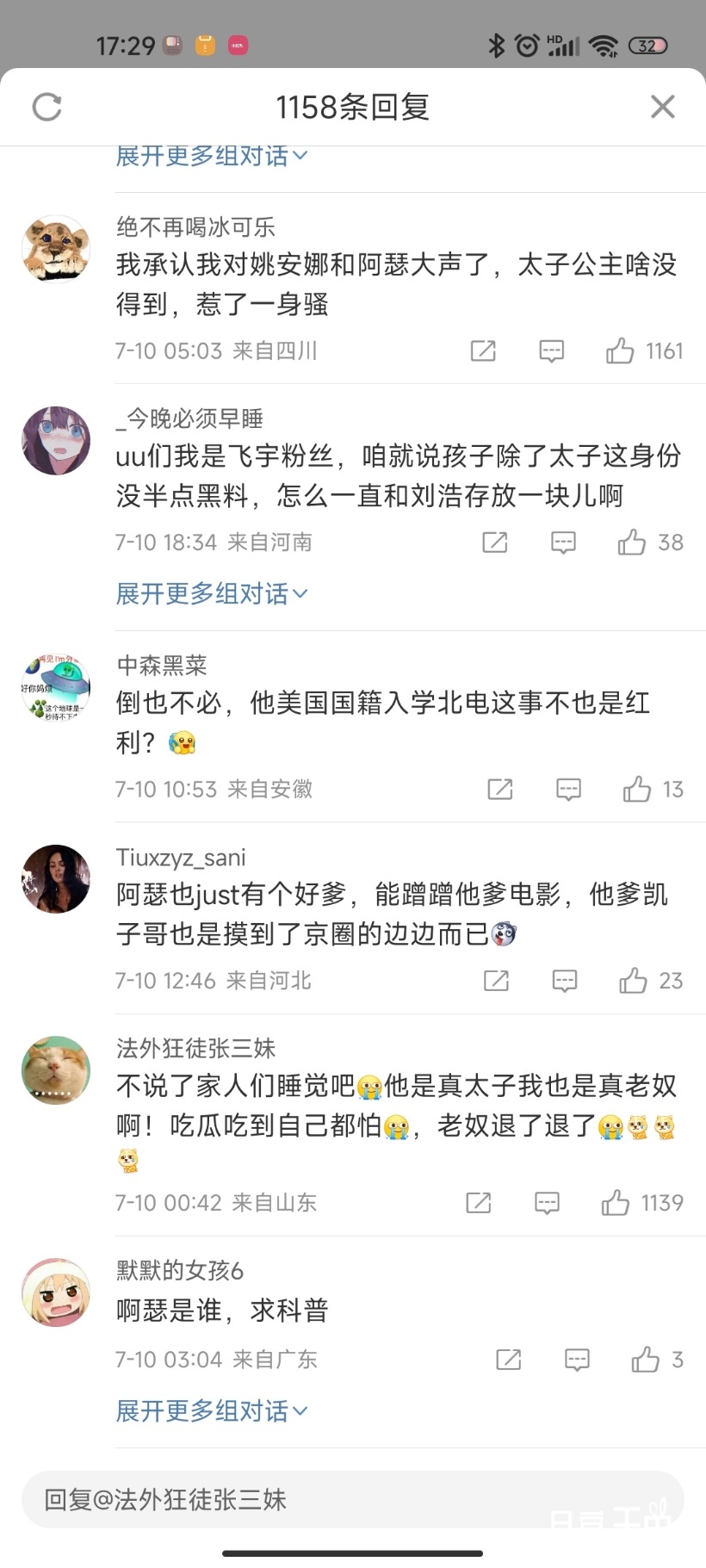
Task: Open Tiuxzyz_sani's username
Action: (181, 857)
